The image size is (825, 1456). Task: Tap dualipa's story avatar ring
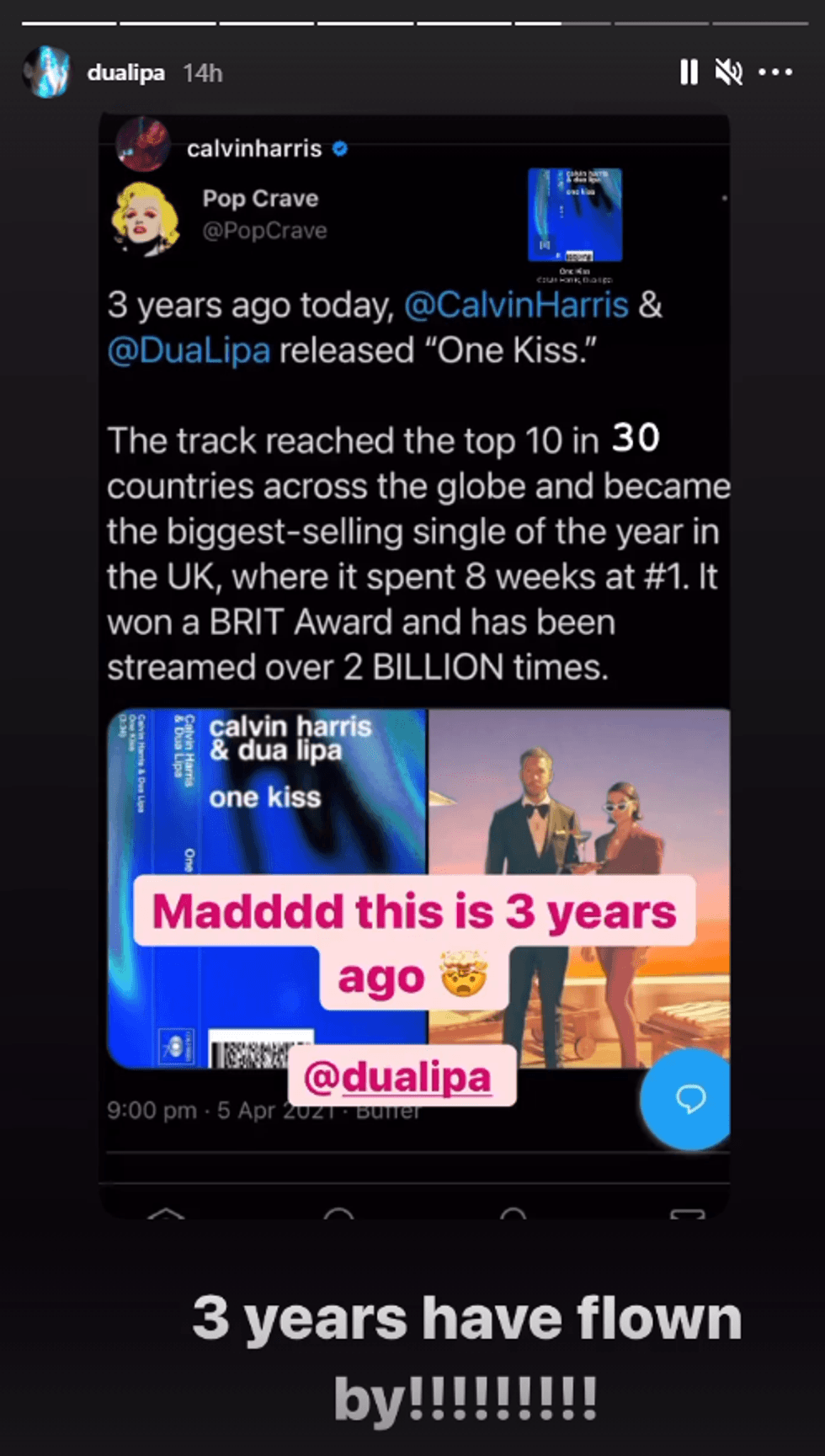pyautogui.click(x=48, y=72)
